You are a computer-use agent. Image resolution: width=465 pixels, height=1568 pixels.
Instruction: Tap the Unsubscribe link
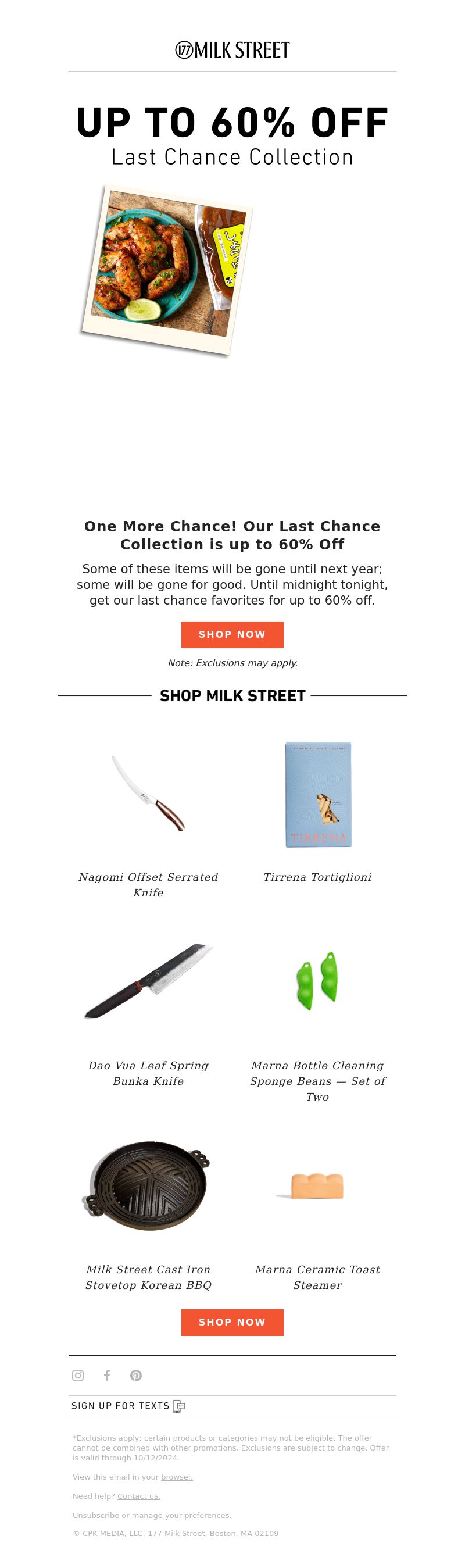[95, 1515]
